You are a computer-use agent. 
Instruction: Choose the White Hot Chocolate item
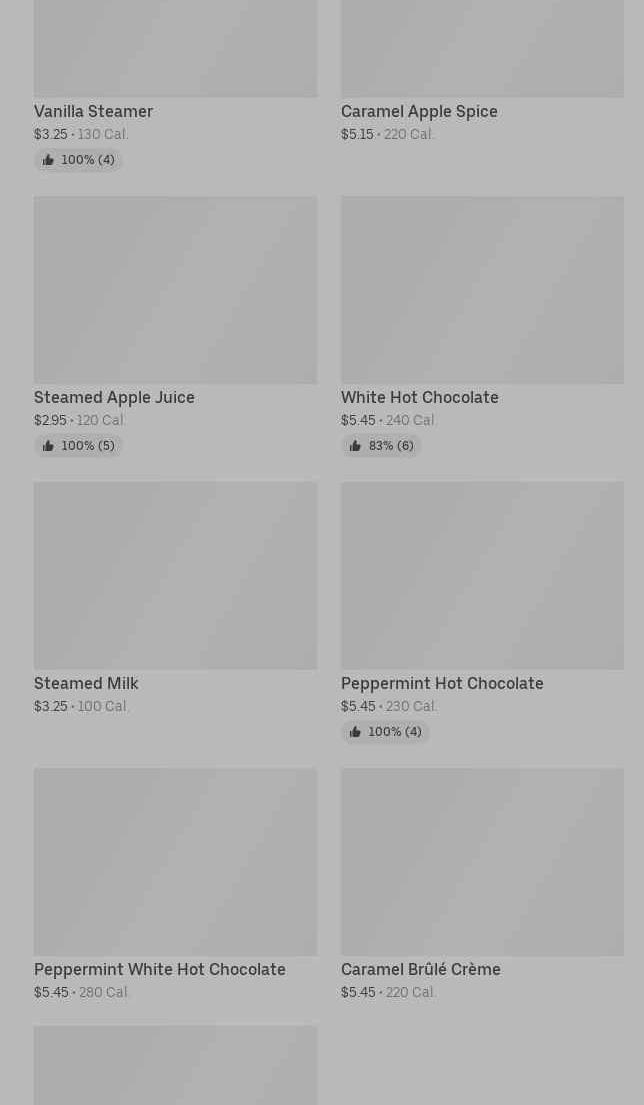482,326
